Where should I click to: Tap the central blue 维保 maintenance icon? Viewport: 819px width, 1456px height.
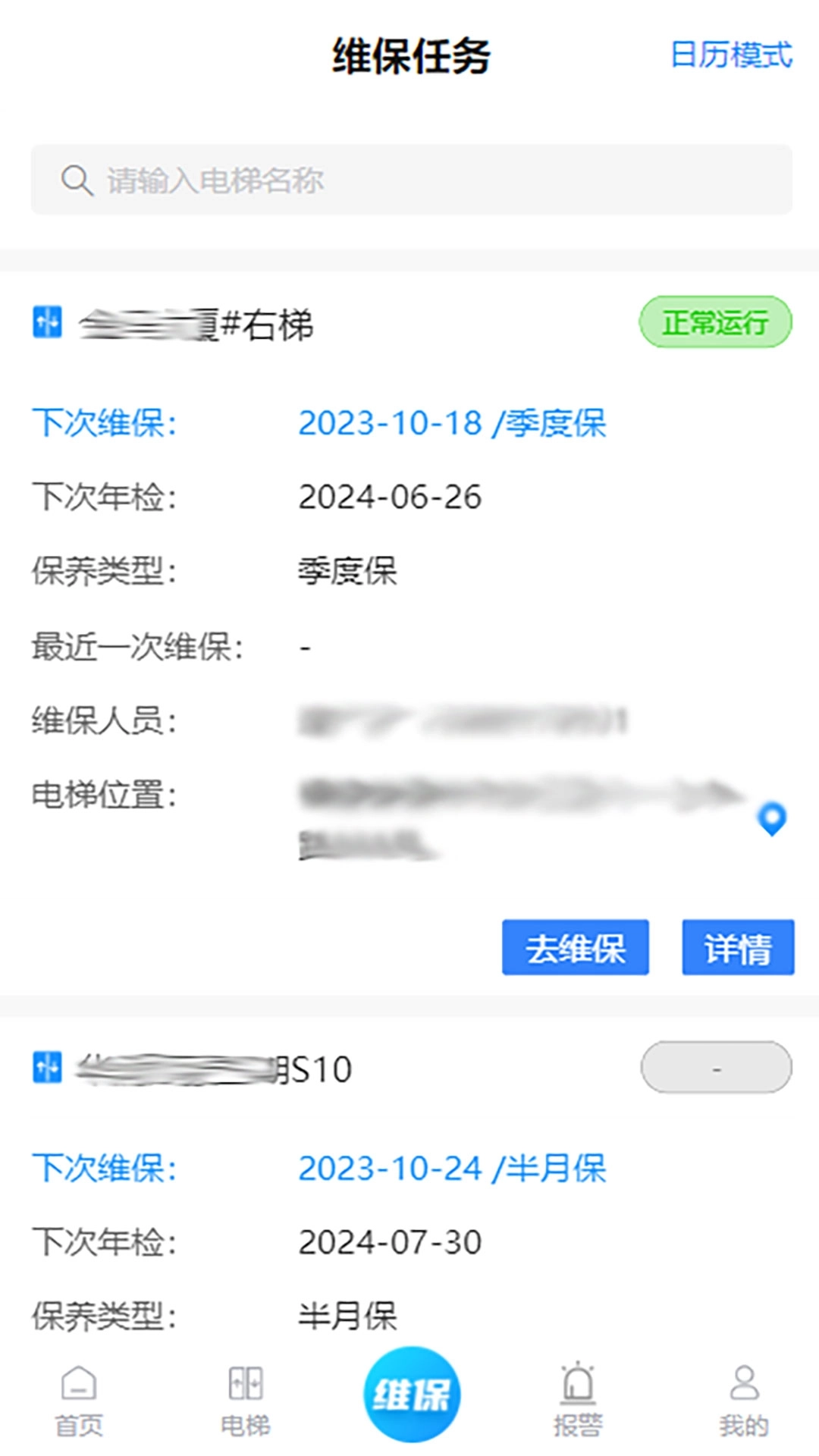[x=410, y=1395]
